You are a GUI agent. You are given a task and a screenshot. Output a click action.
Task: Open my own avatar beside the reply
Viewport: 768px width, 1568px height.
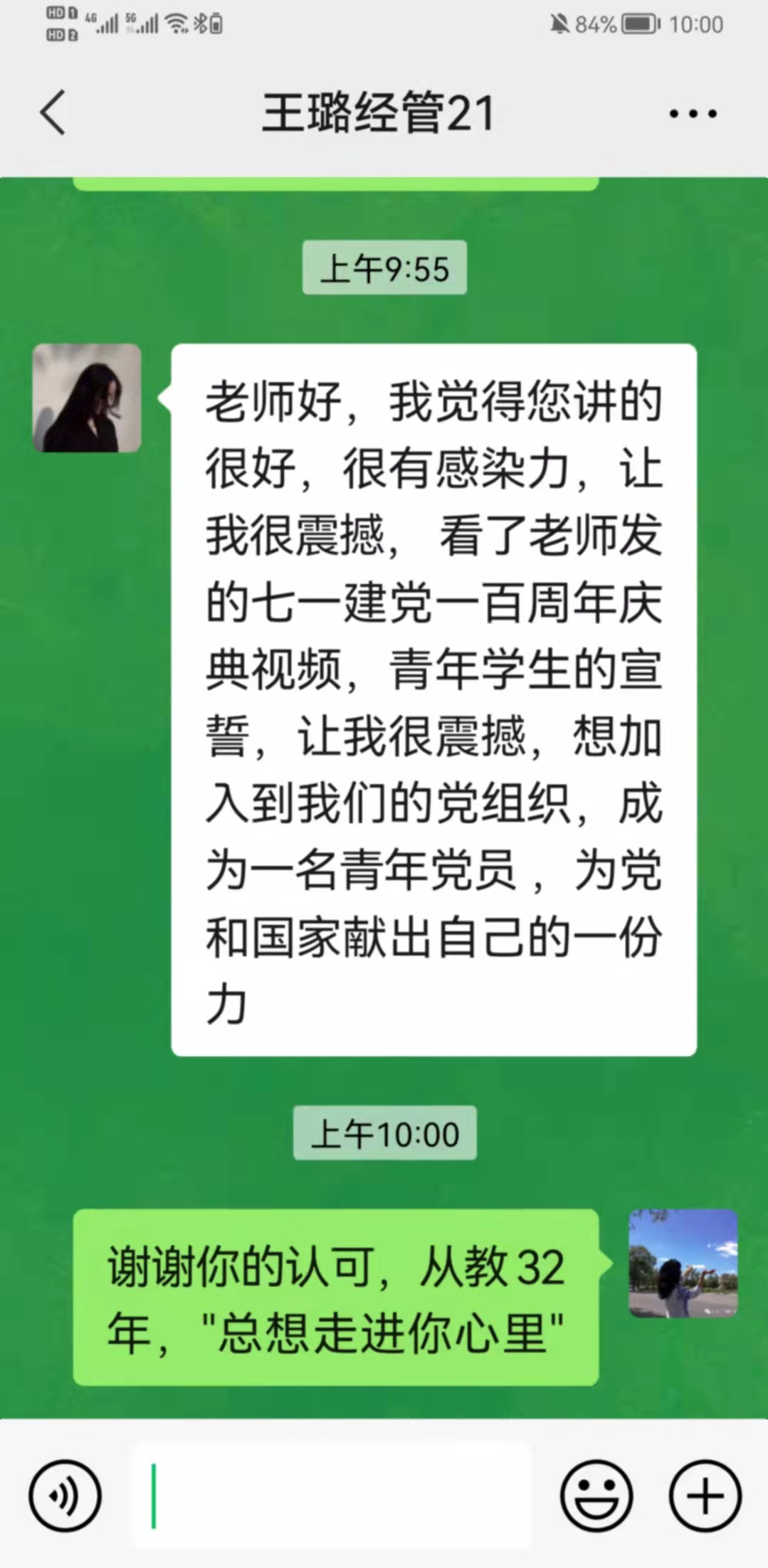[683, 1263]
